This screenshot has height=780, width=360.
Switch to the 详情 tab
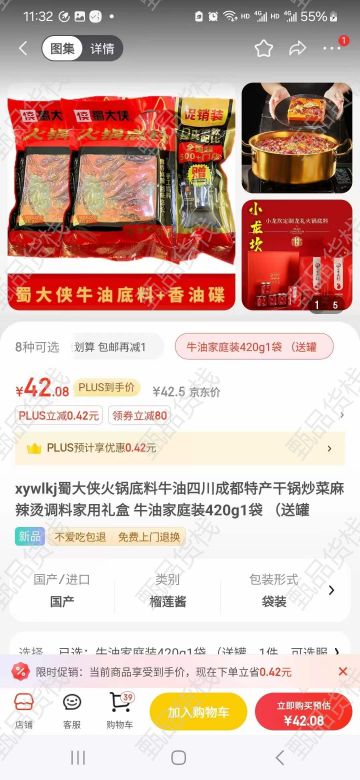[102, 48]
